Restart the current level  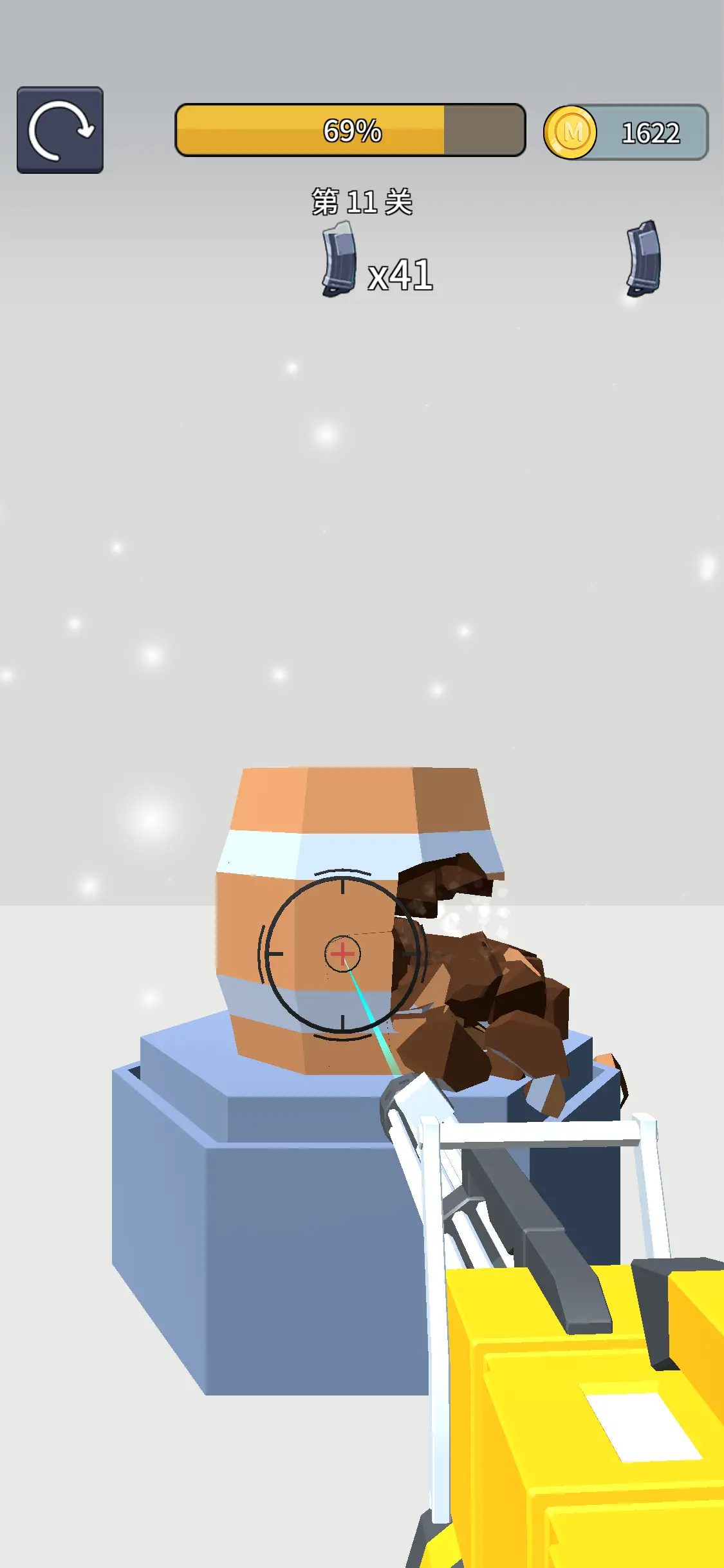tap(60, 130)
